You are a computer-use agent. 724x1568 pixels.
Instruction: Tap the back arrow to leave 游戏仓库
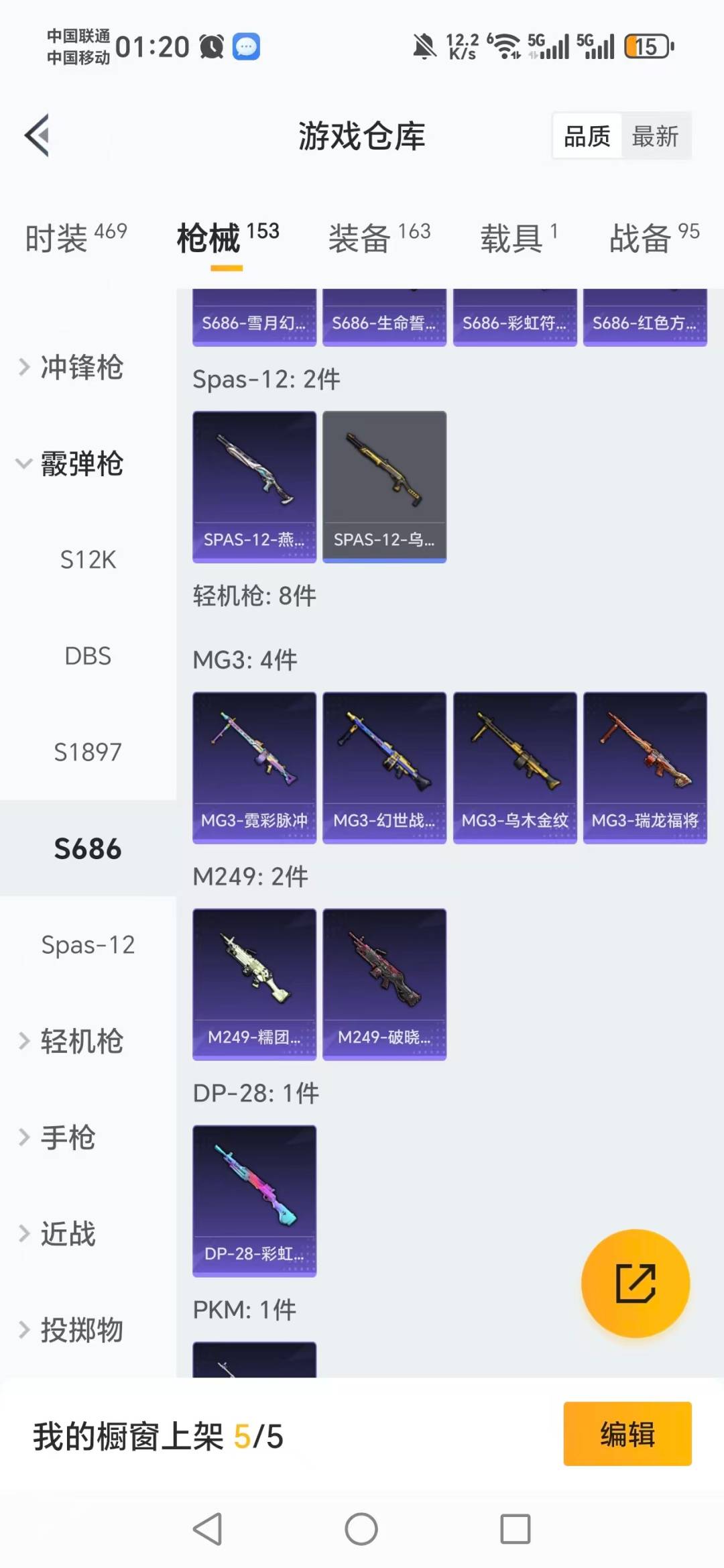(x=38, y=134)
